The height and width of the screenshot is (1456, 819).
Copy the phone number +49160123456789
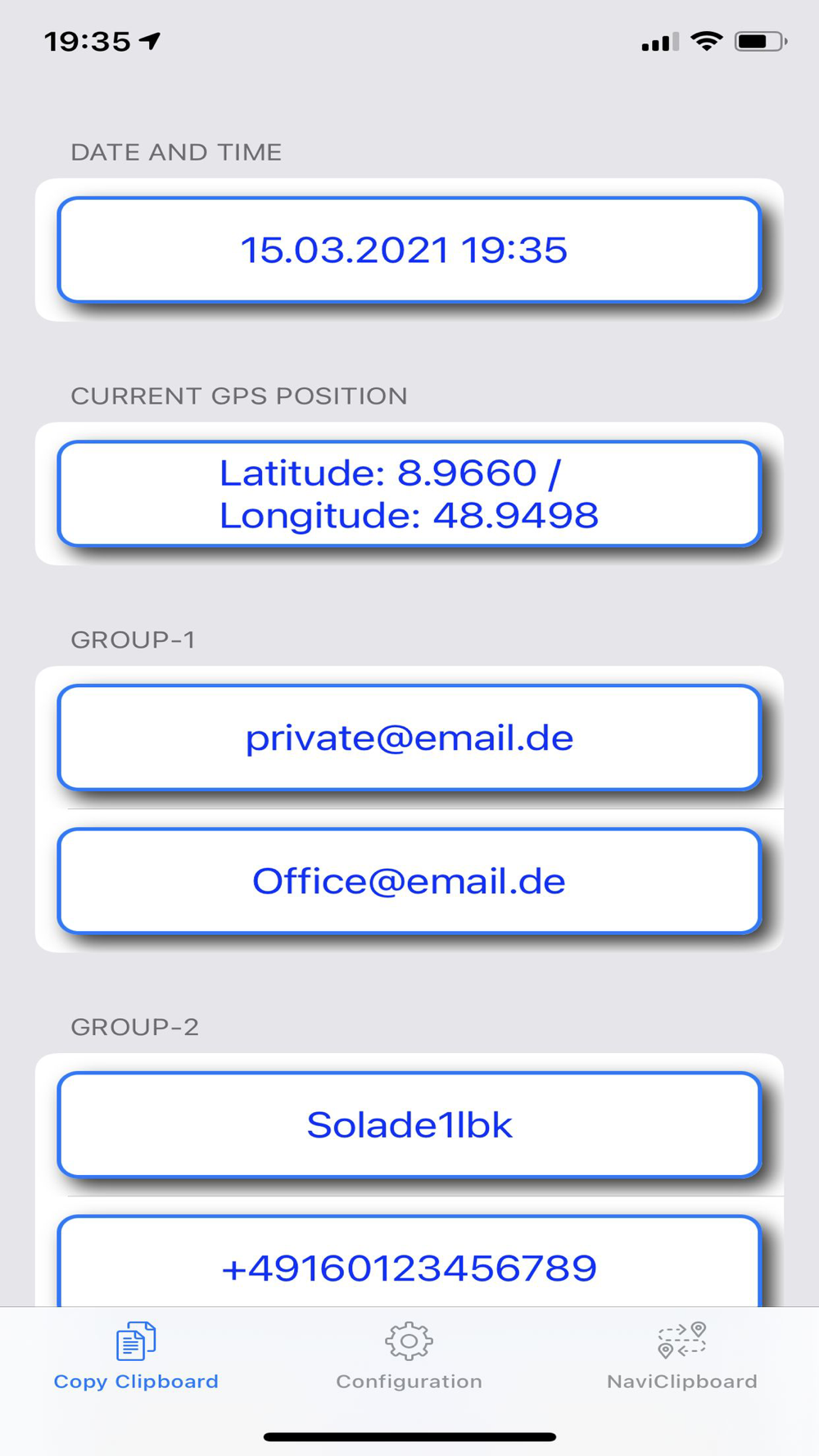409,1262
